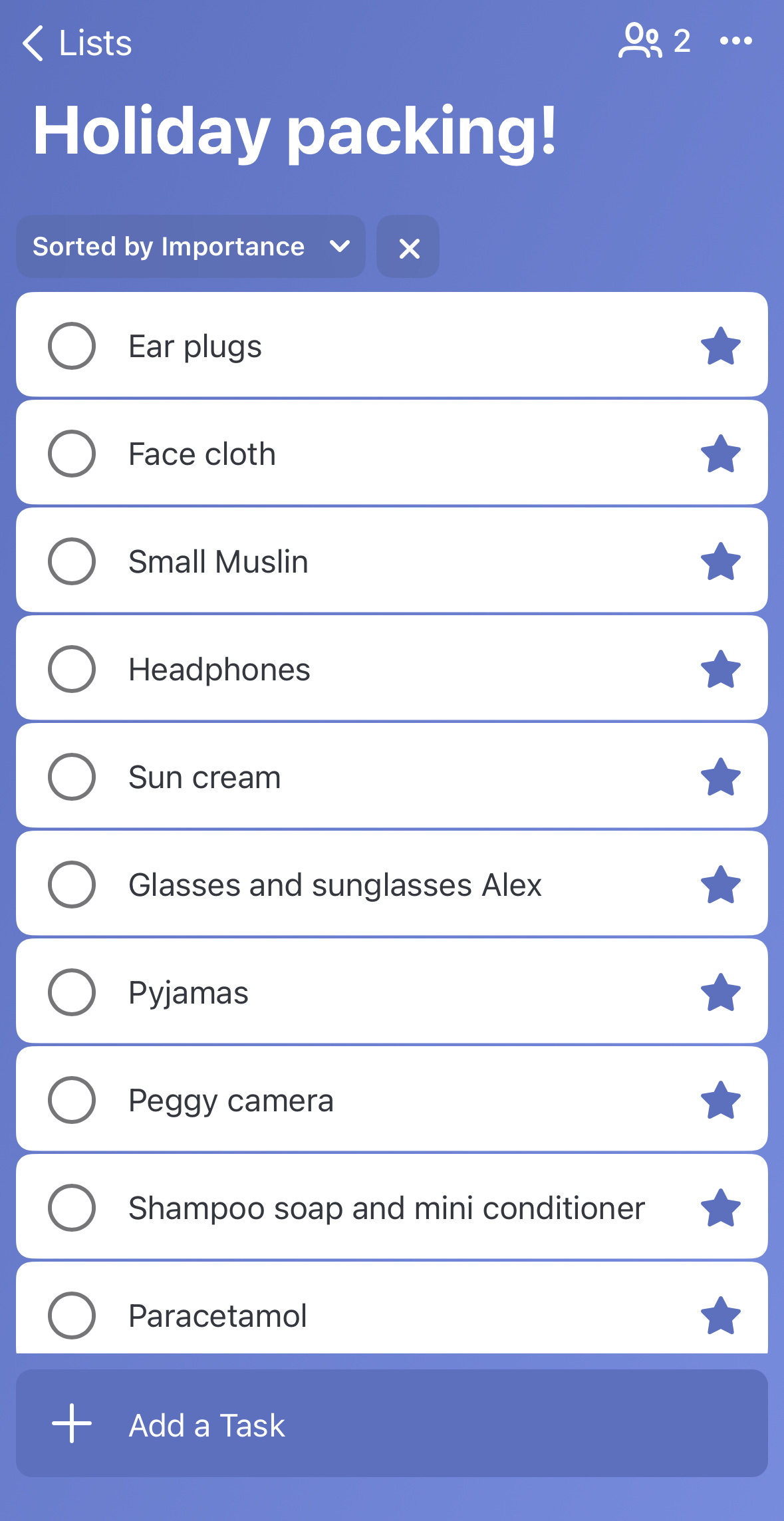Image resolution: width=784 pixels, height=1521 pixels.
Task: Open the Small Muslin task
Action: 392,561
